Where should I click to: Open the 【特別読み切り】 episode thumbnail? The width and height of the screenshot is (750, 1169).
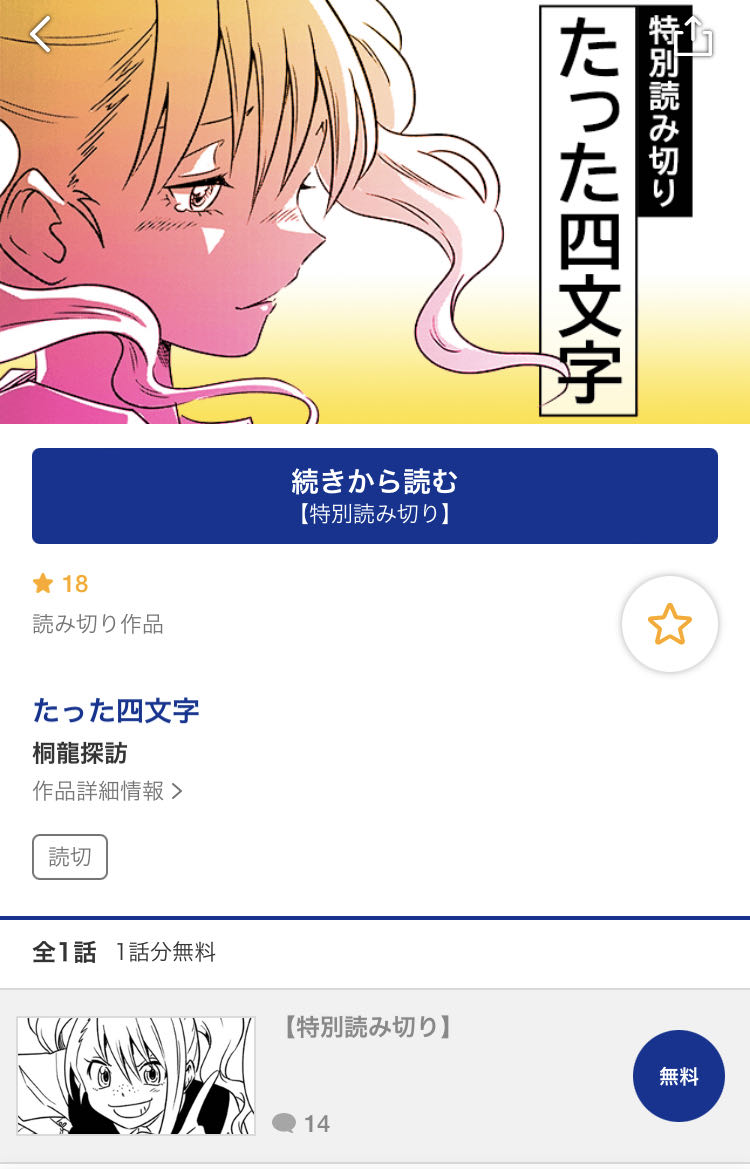136,1075
